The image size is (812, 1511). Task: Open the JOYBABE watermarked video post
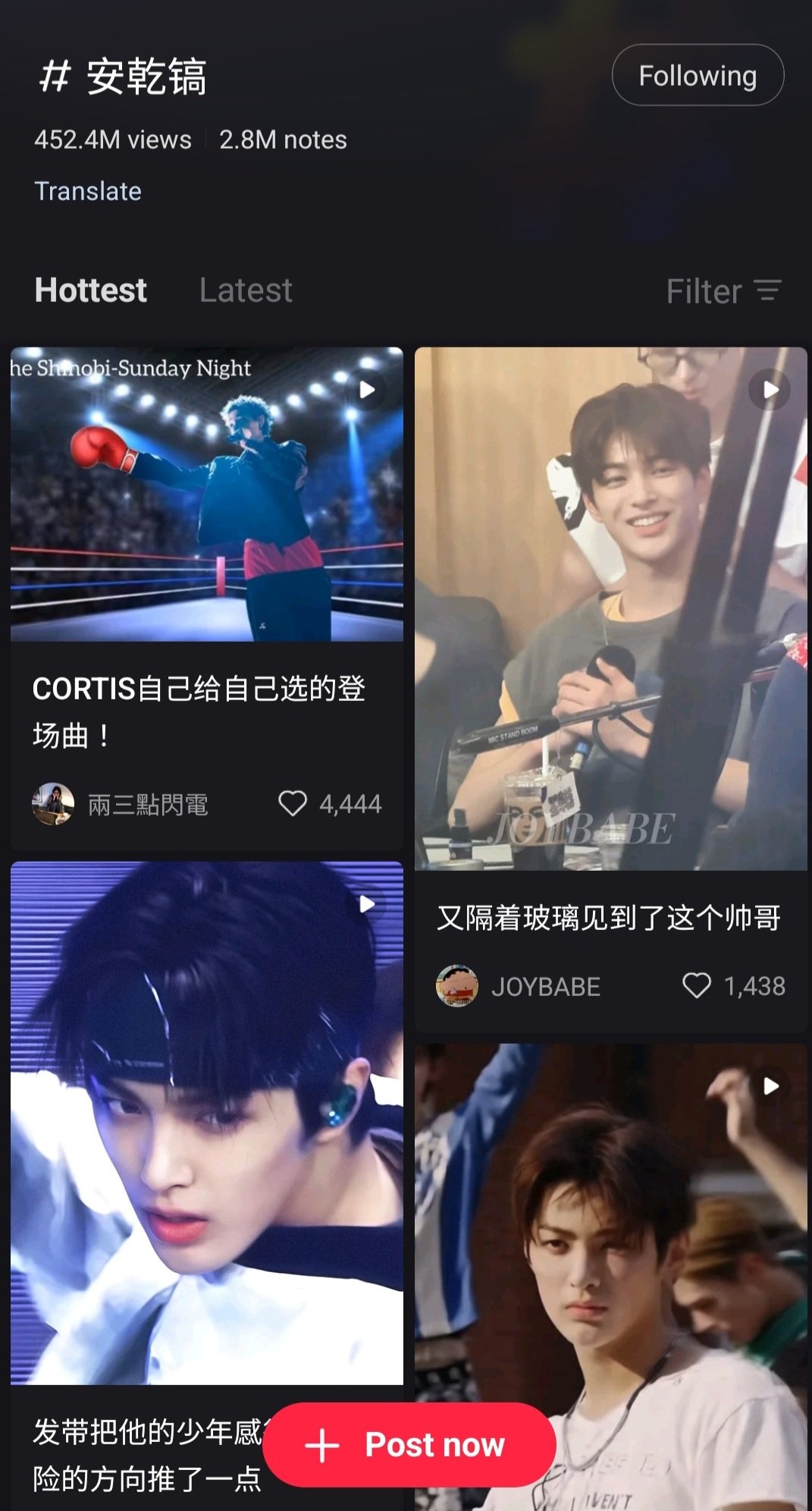click(610, 608)
